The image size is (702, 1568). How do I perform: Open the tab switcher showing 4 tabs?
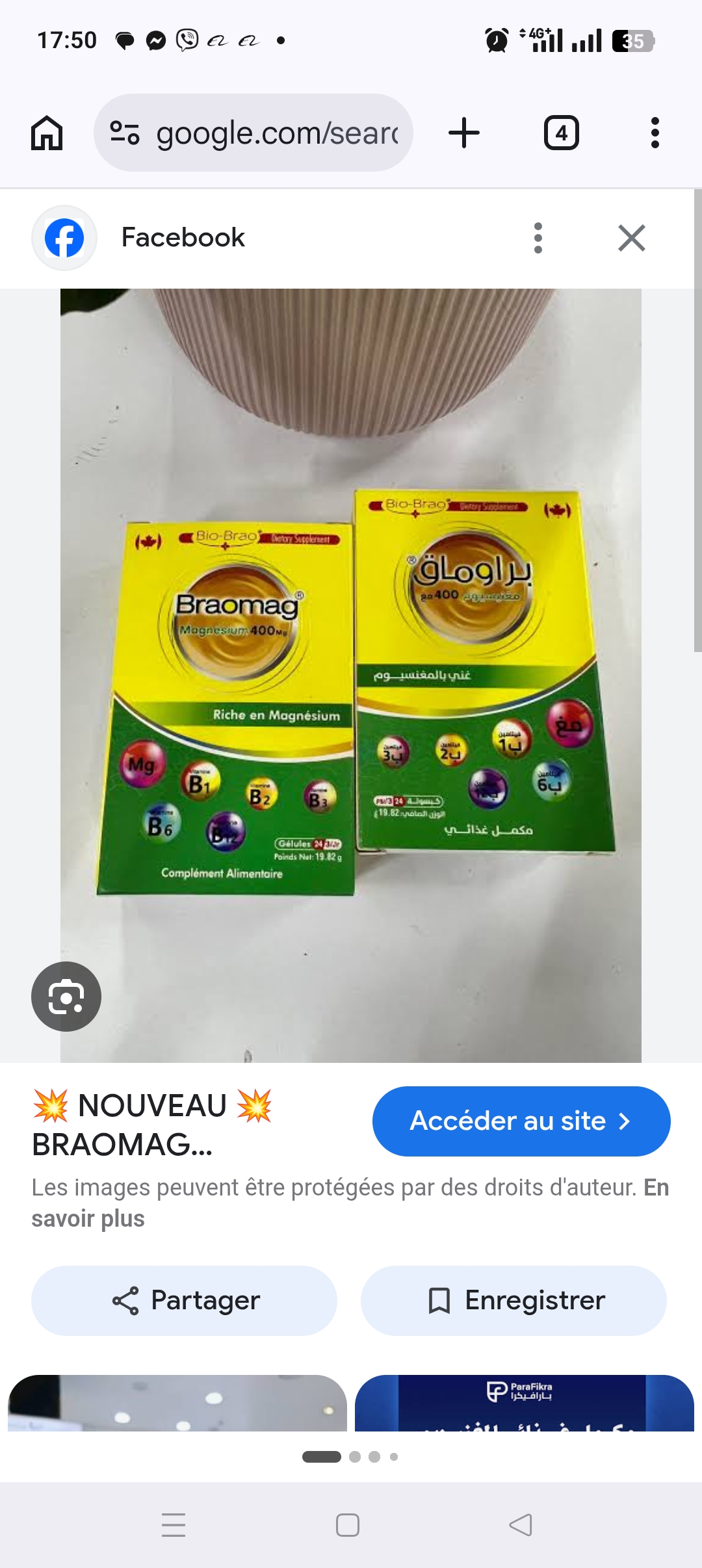[561, 133]
